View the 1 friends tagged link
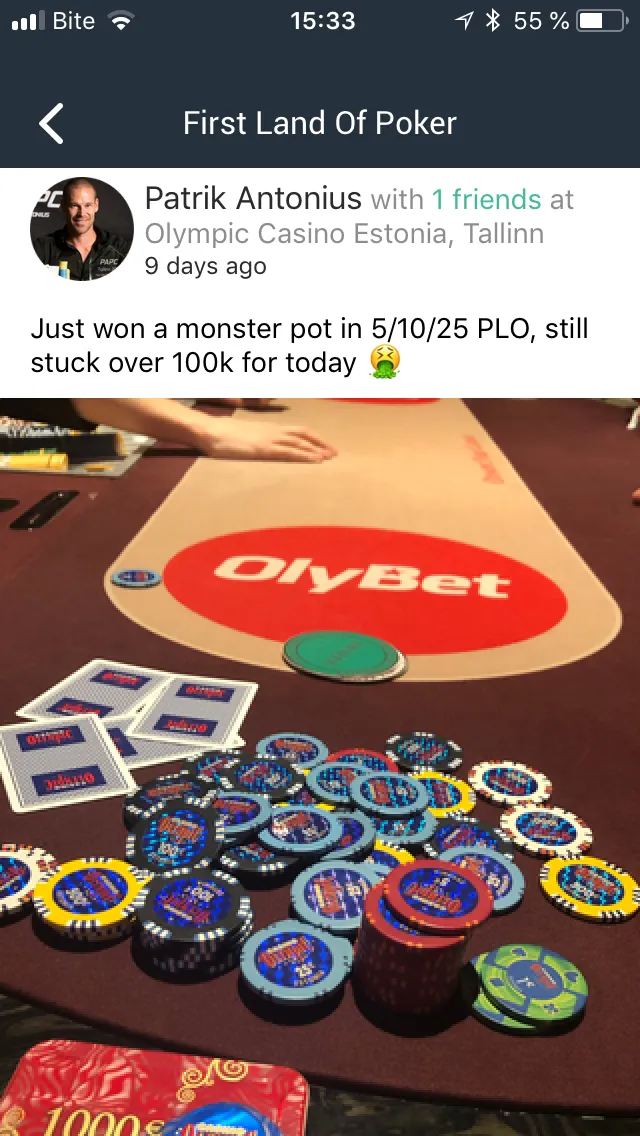Screen dimensions: 640x1136 tap(486, 200)
